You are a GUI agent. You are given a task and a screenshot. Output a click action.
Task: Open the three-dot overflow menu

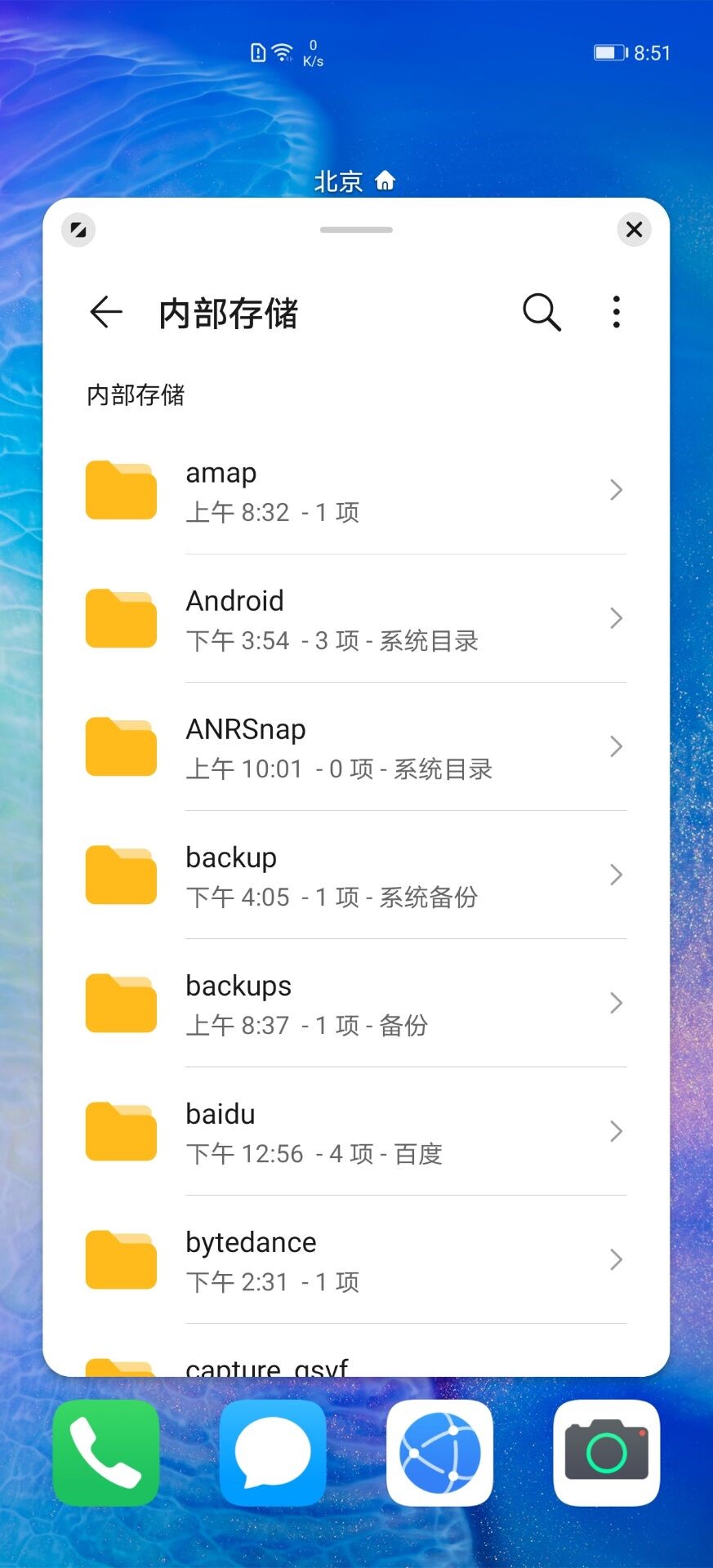click(616, 312)
